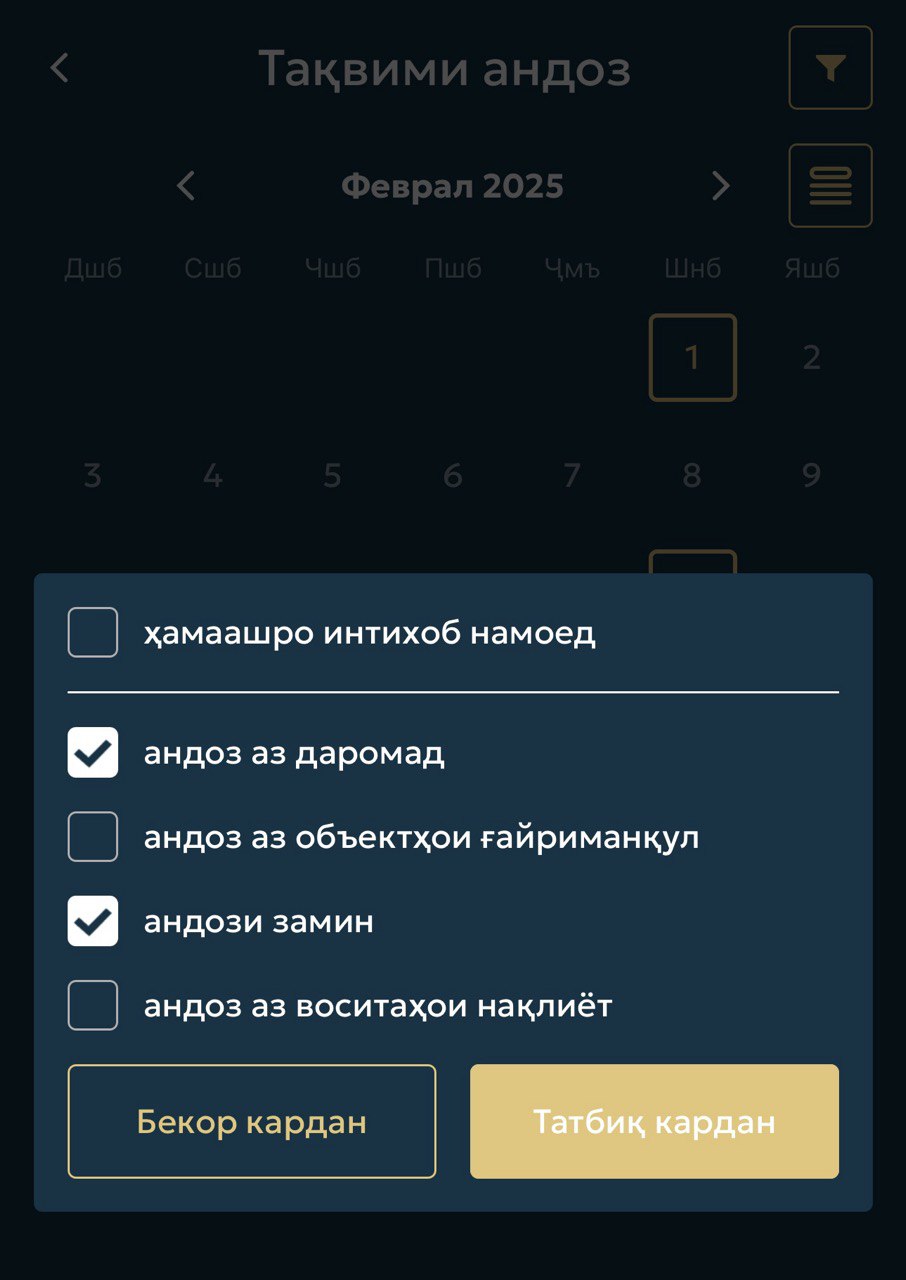Select the 1st on the calendar
Screen dimensions: 906x1280
point(692,358)
